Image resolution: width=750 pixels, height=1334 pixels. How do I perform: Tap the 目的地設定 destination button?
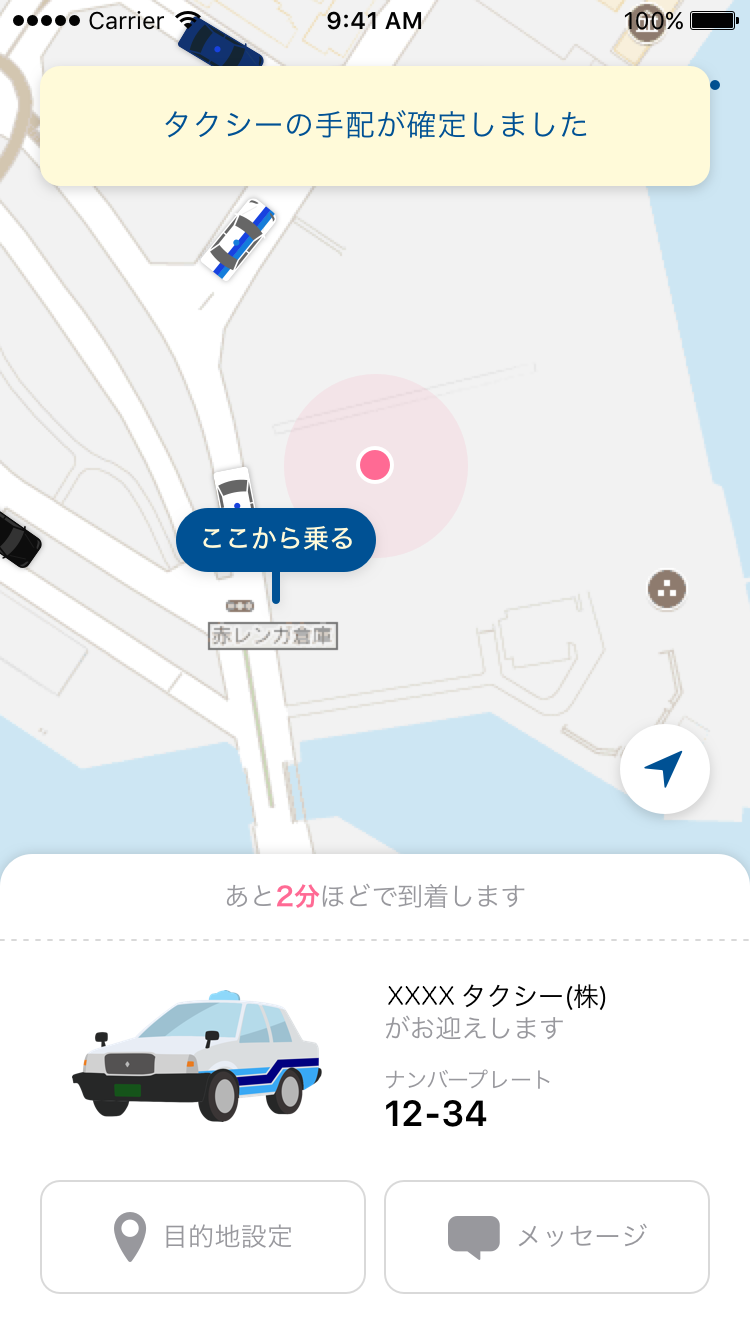click(x=203, y=1237)
